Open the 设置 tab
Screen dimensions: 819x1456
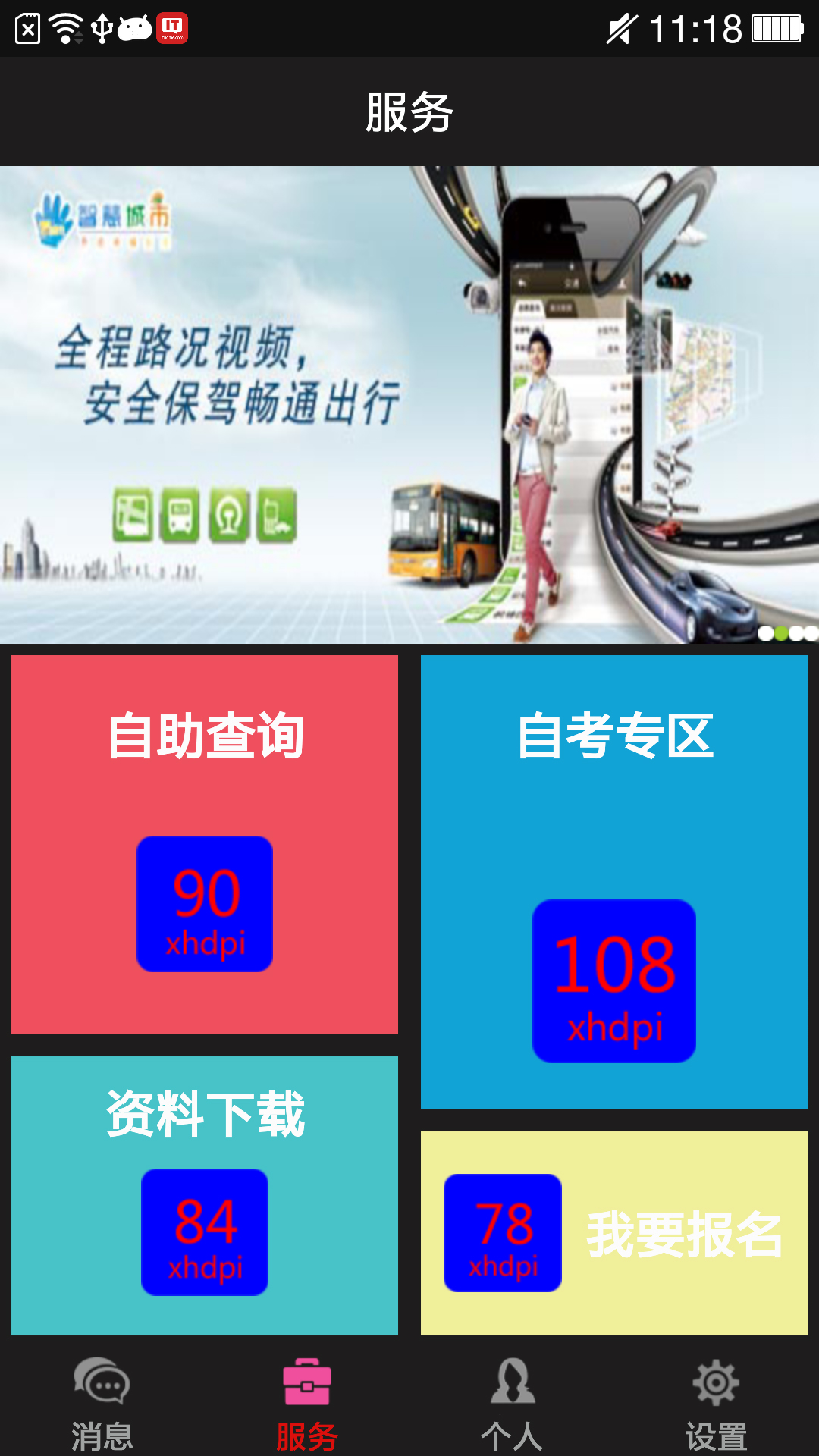(717, 1403)
